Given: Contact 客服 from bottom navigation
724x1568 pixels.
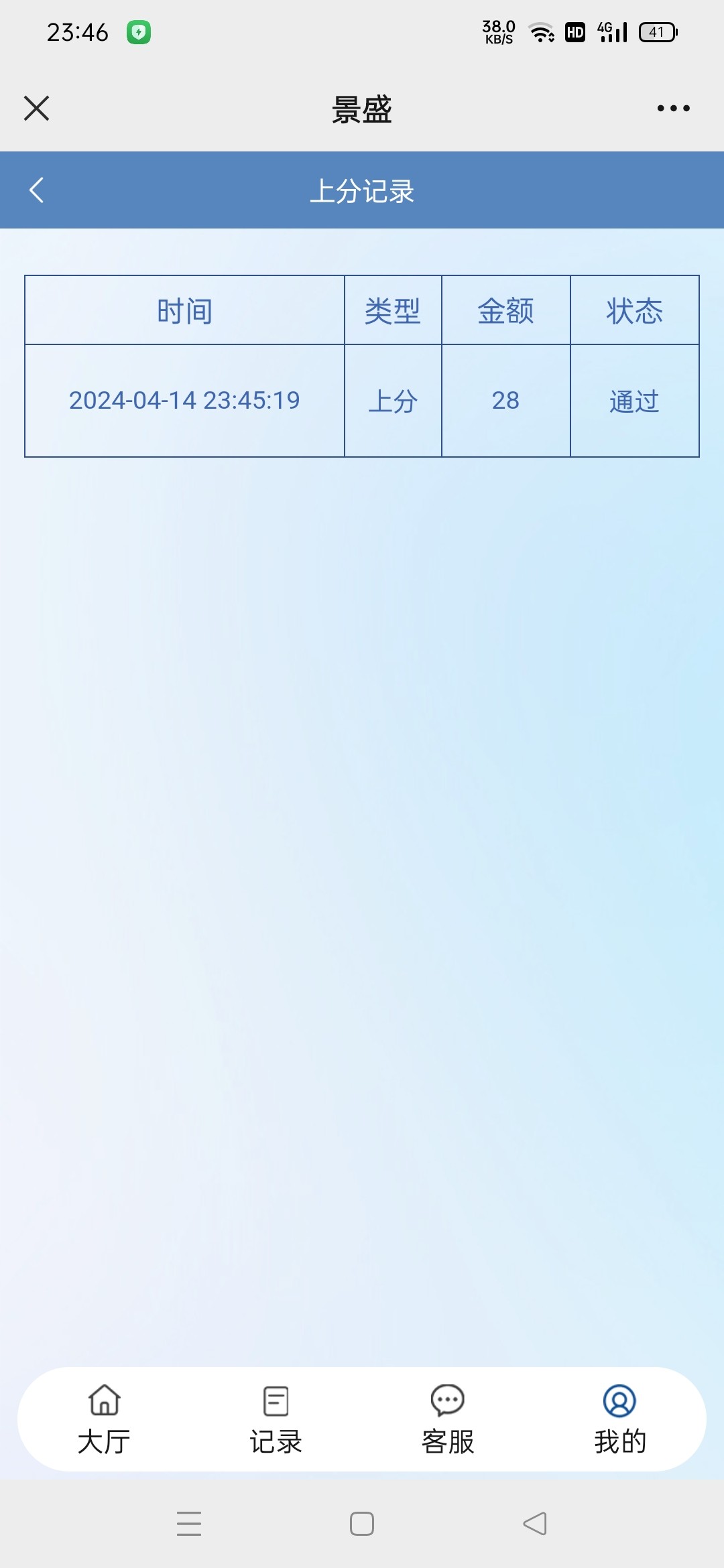Looking at the screenshot, I should (448, 1419).
